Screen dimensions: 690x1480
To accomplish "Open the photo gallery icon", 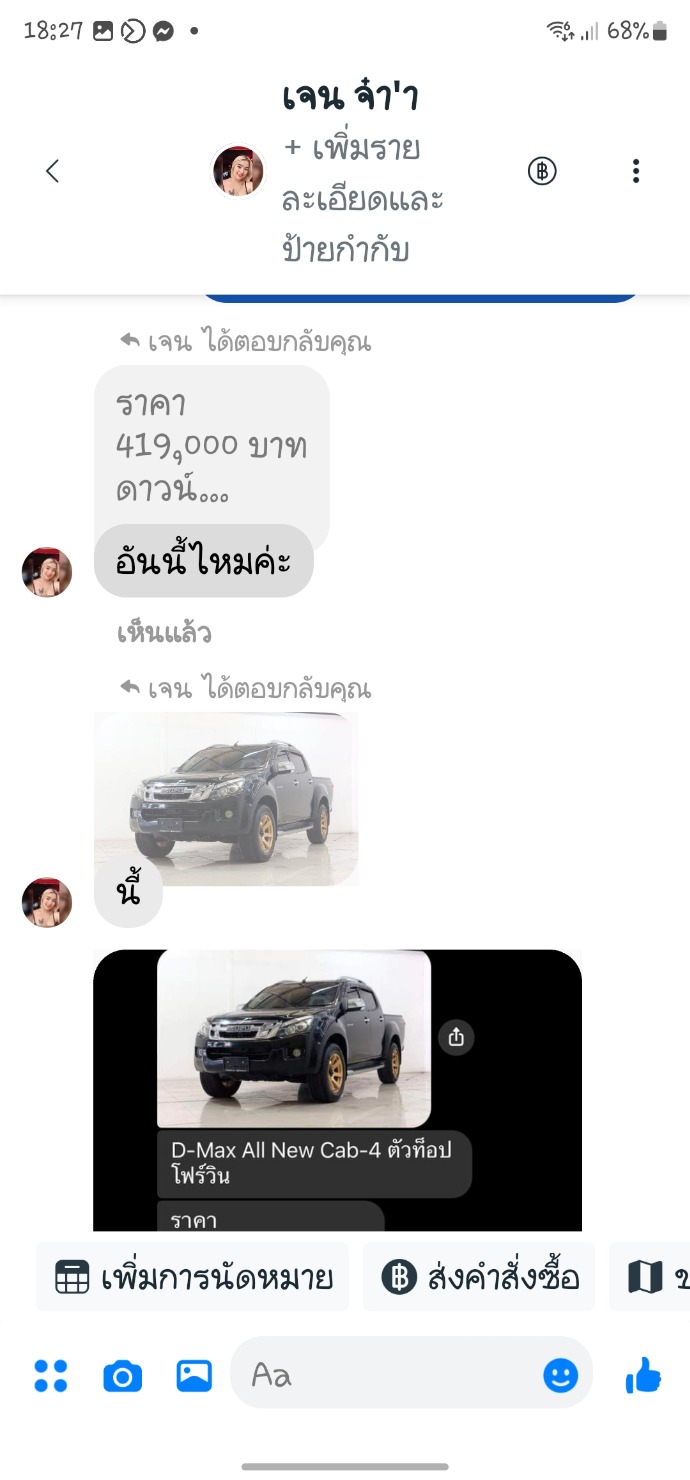I will click(x=194, y=1376).
